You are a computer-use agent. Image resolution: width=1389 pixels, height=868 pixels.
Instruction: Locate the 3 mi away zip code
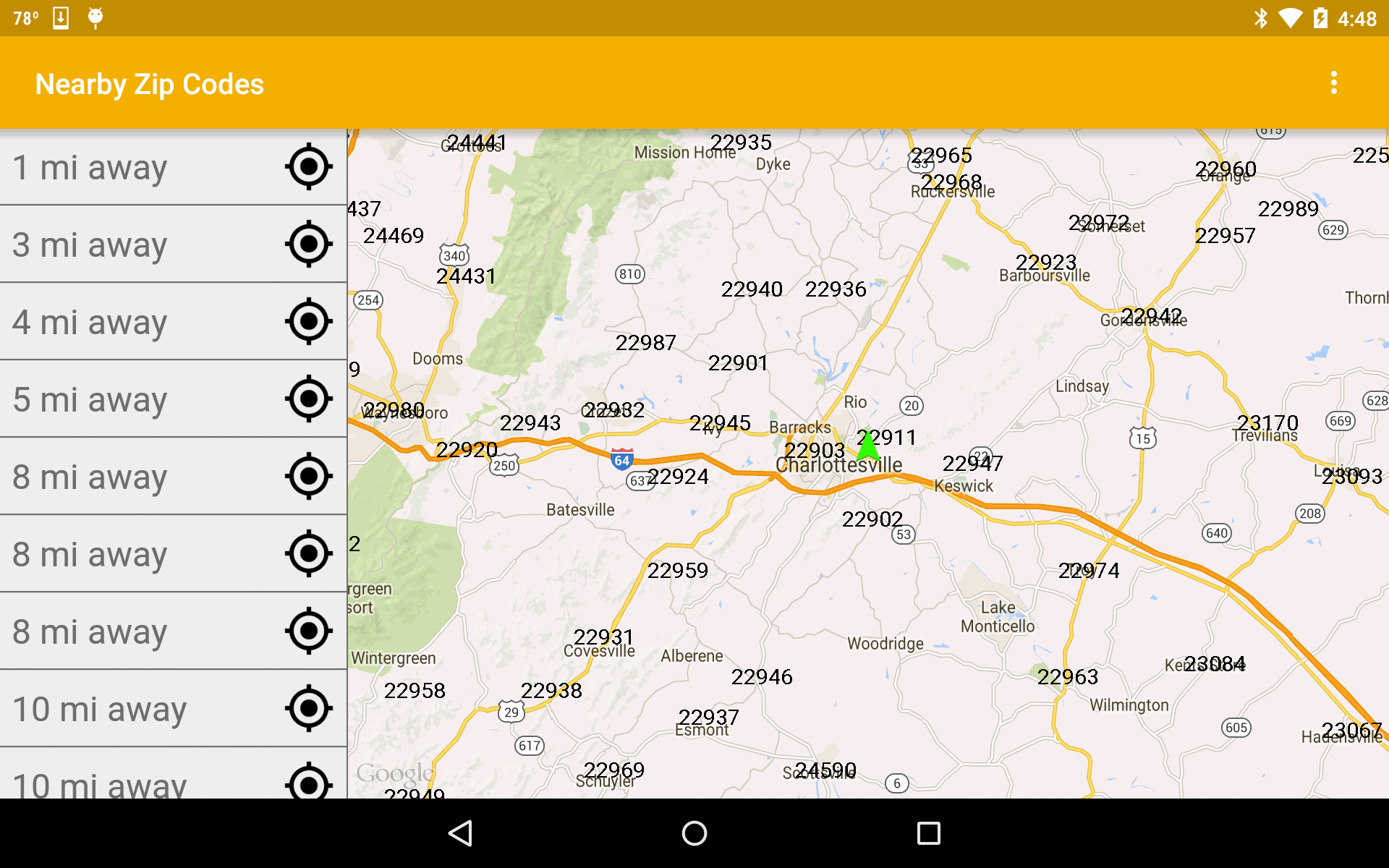[x=309, y=244]
